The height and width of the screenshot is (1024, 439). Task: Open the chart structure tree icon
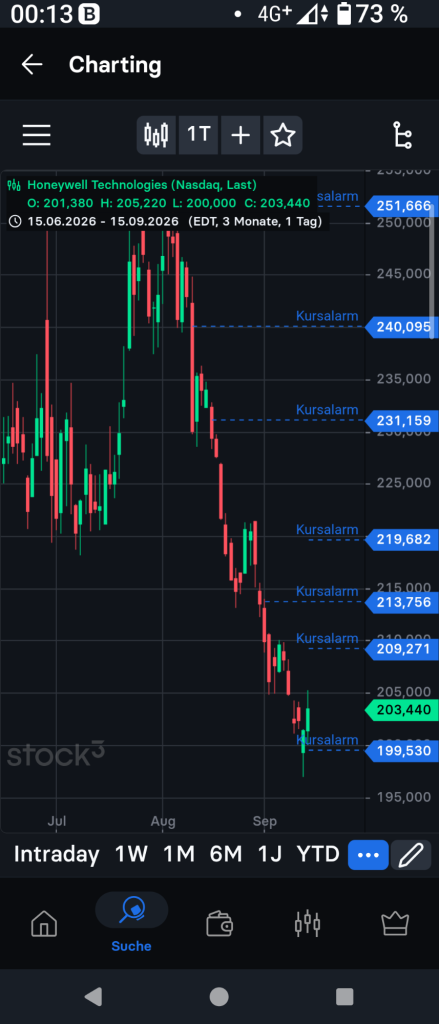[403, 135]
